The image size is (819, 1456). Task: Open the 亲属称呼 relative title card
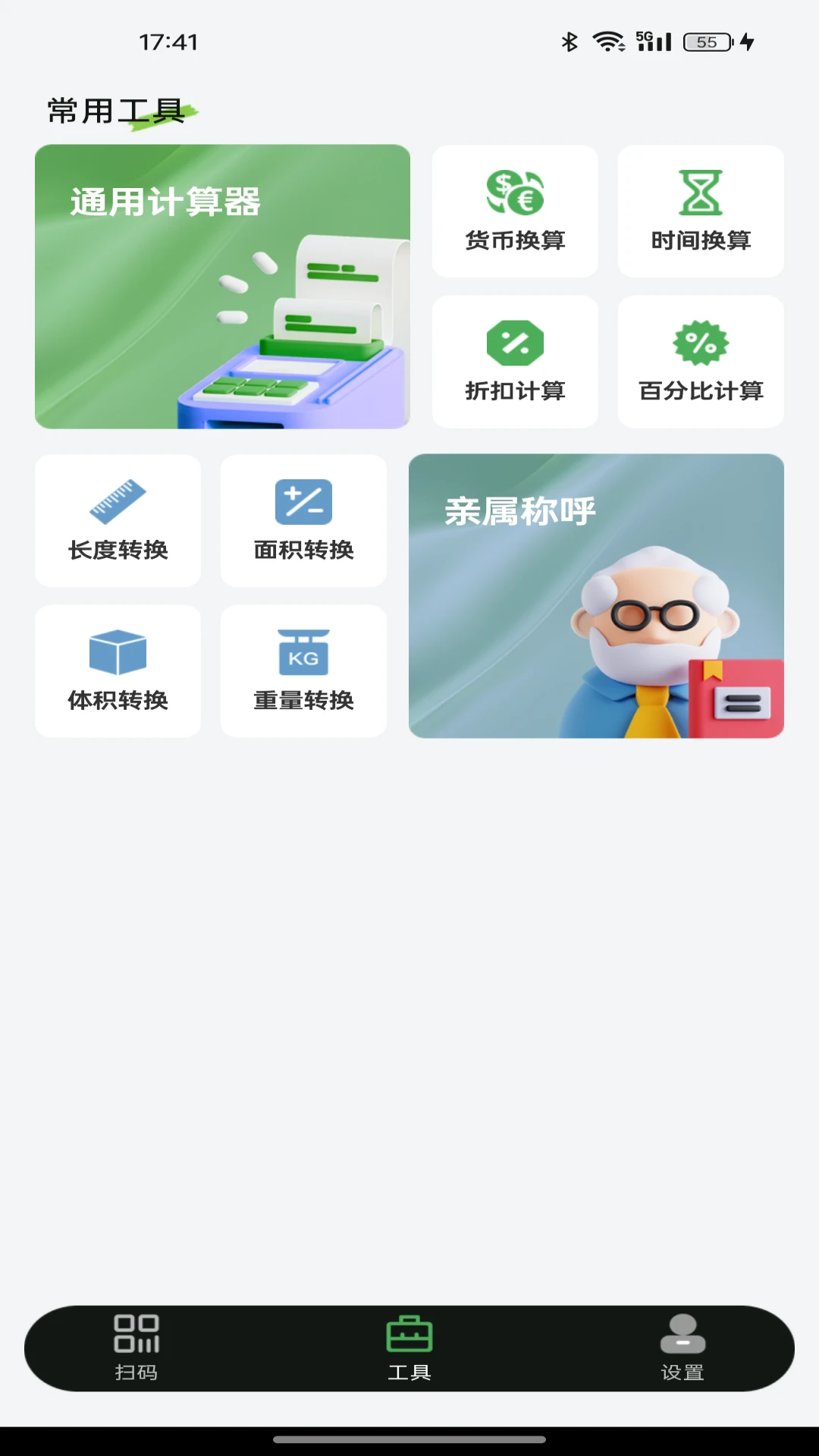coord(596,597)
